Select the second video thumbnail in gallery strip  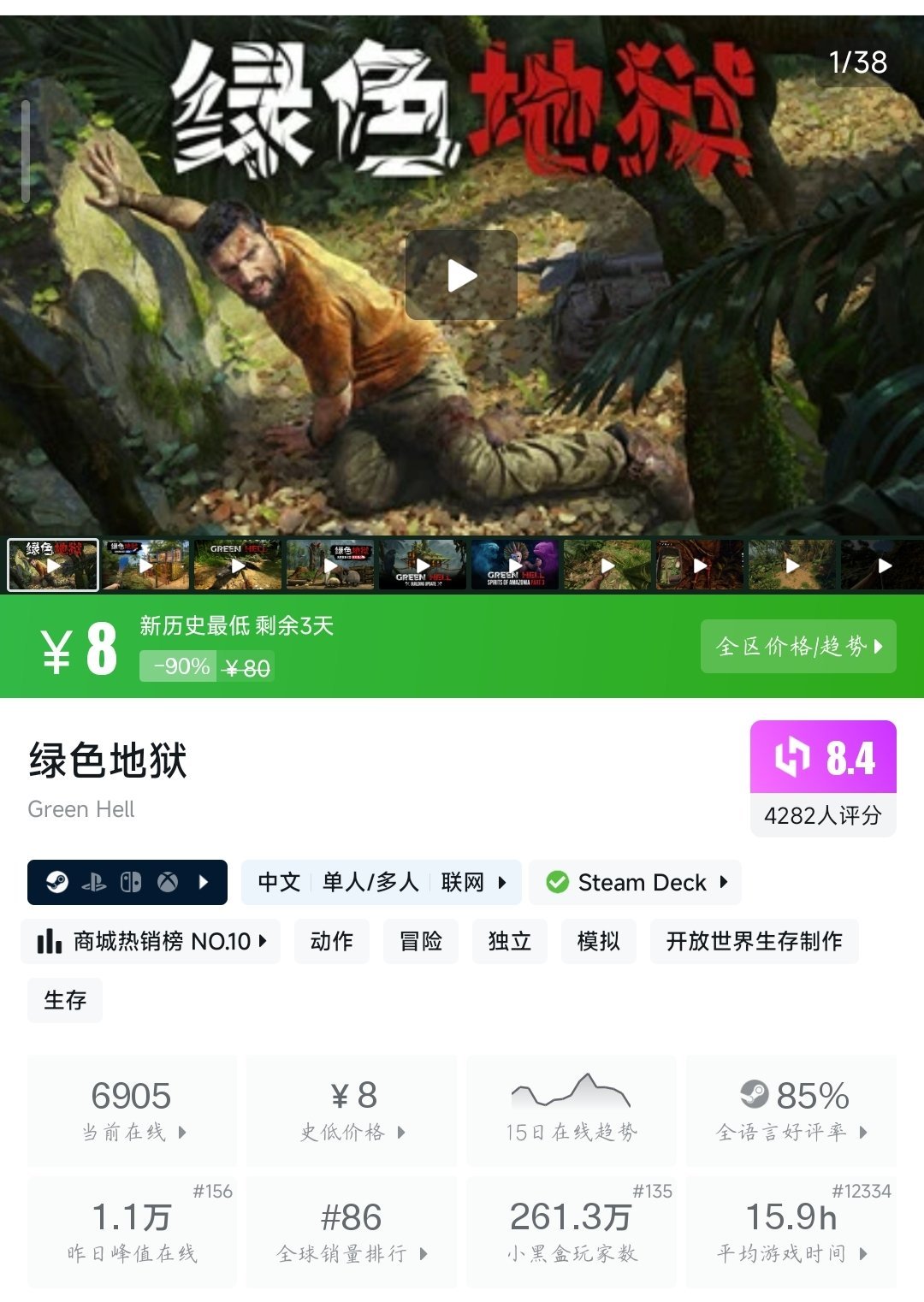[x=145, y=565]
